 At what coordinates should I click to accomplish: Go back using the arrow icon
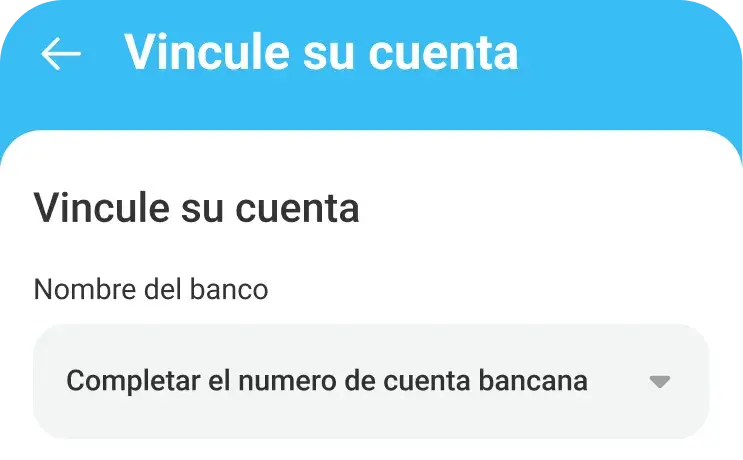(x=61, y=54)
